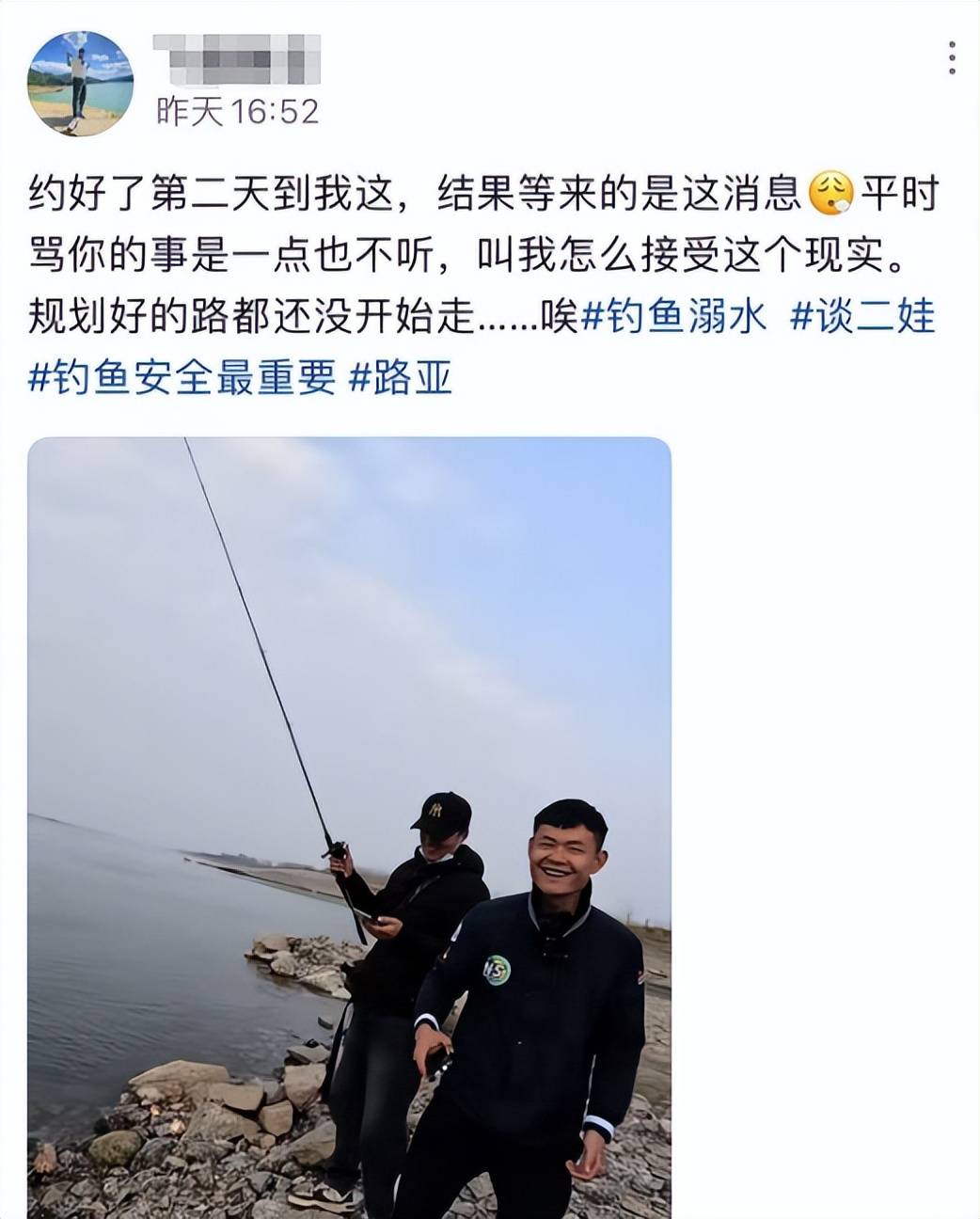Open the #钓鱼安全最重要 hashtag
This screenshot has width=980, height=1219.
point(182,378)
